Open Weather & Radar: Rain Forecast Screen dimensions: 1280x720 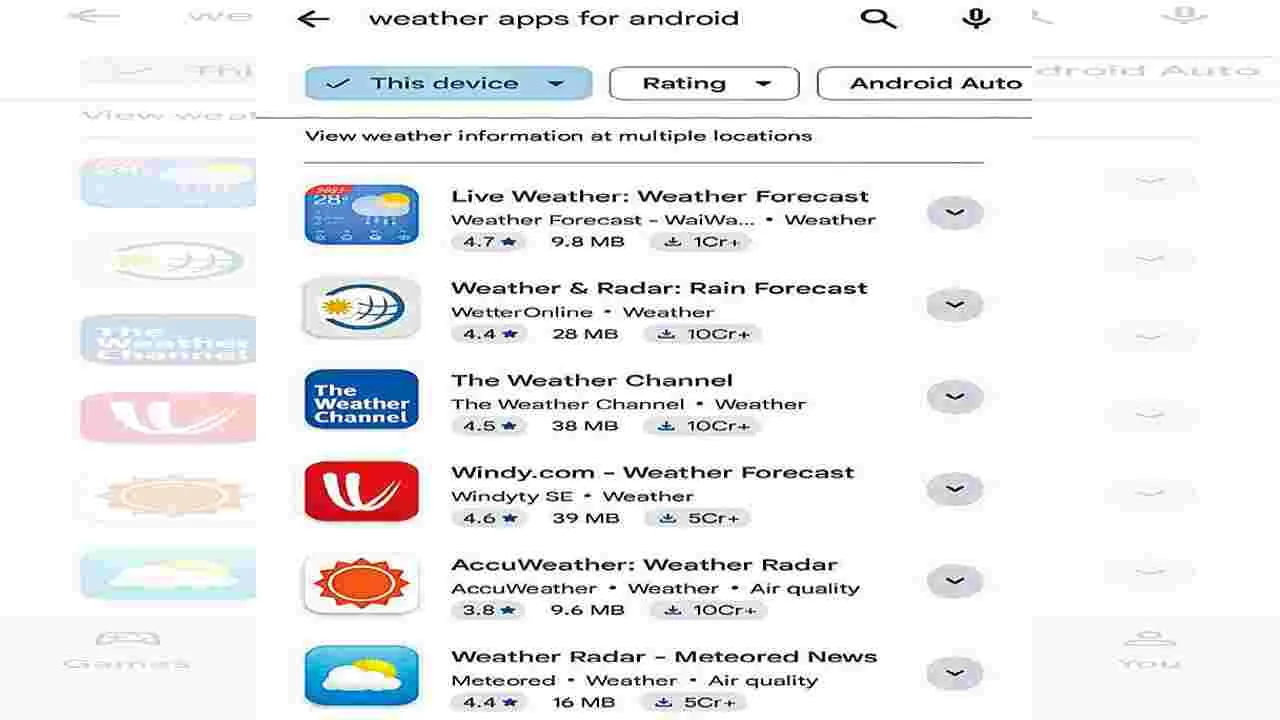point(659,289)
